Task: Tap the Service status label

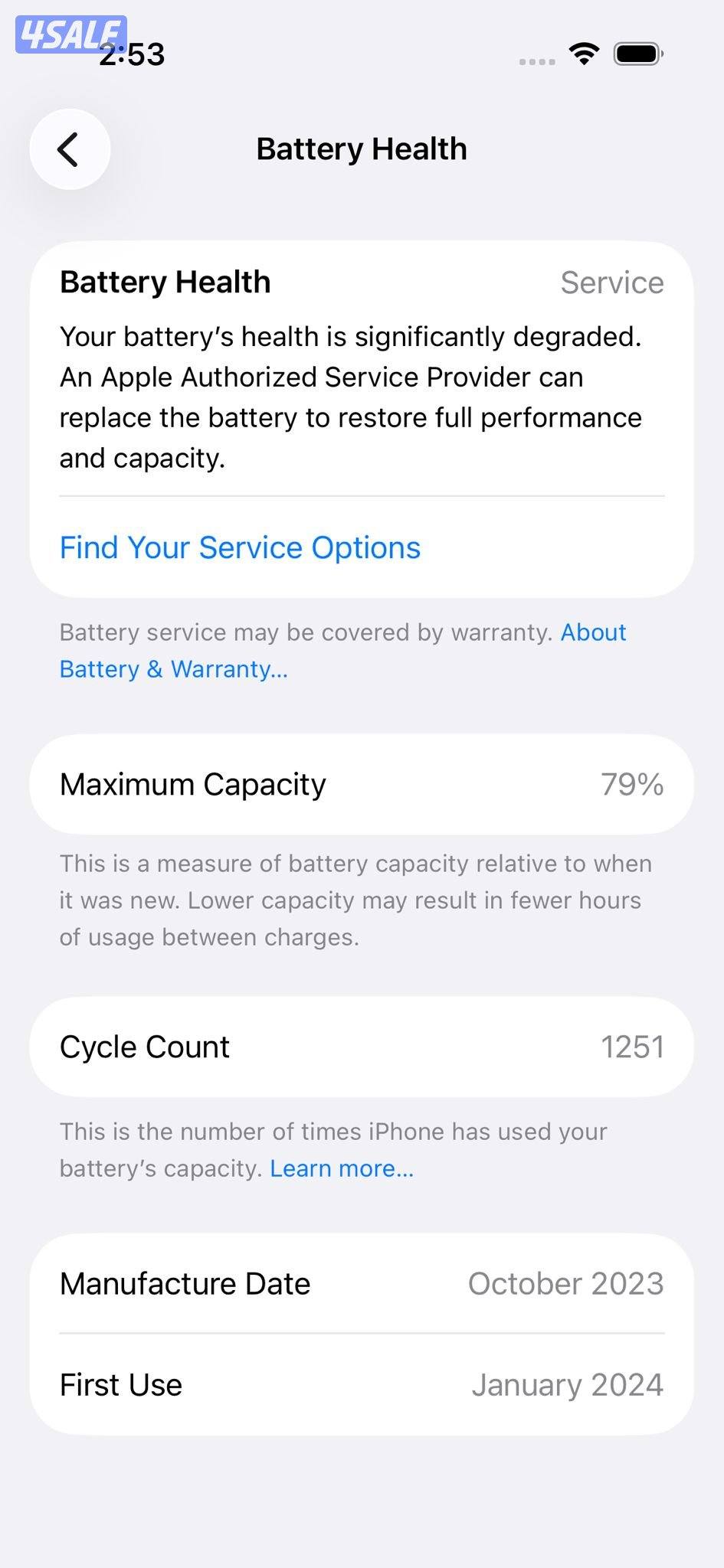Action: coord(611,282)
